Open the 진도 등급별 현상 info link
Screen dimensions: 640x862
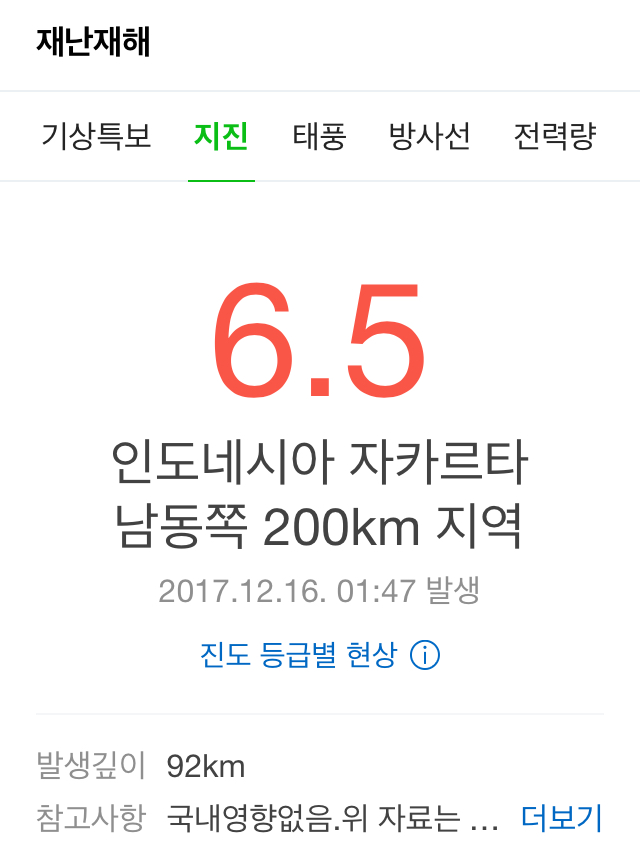pyautogui.click(x=319, y=655)
